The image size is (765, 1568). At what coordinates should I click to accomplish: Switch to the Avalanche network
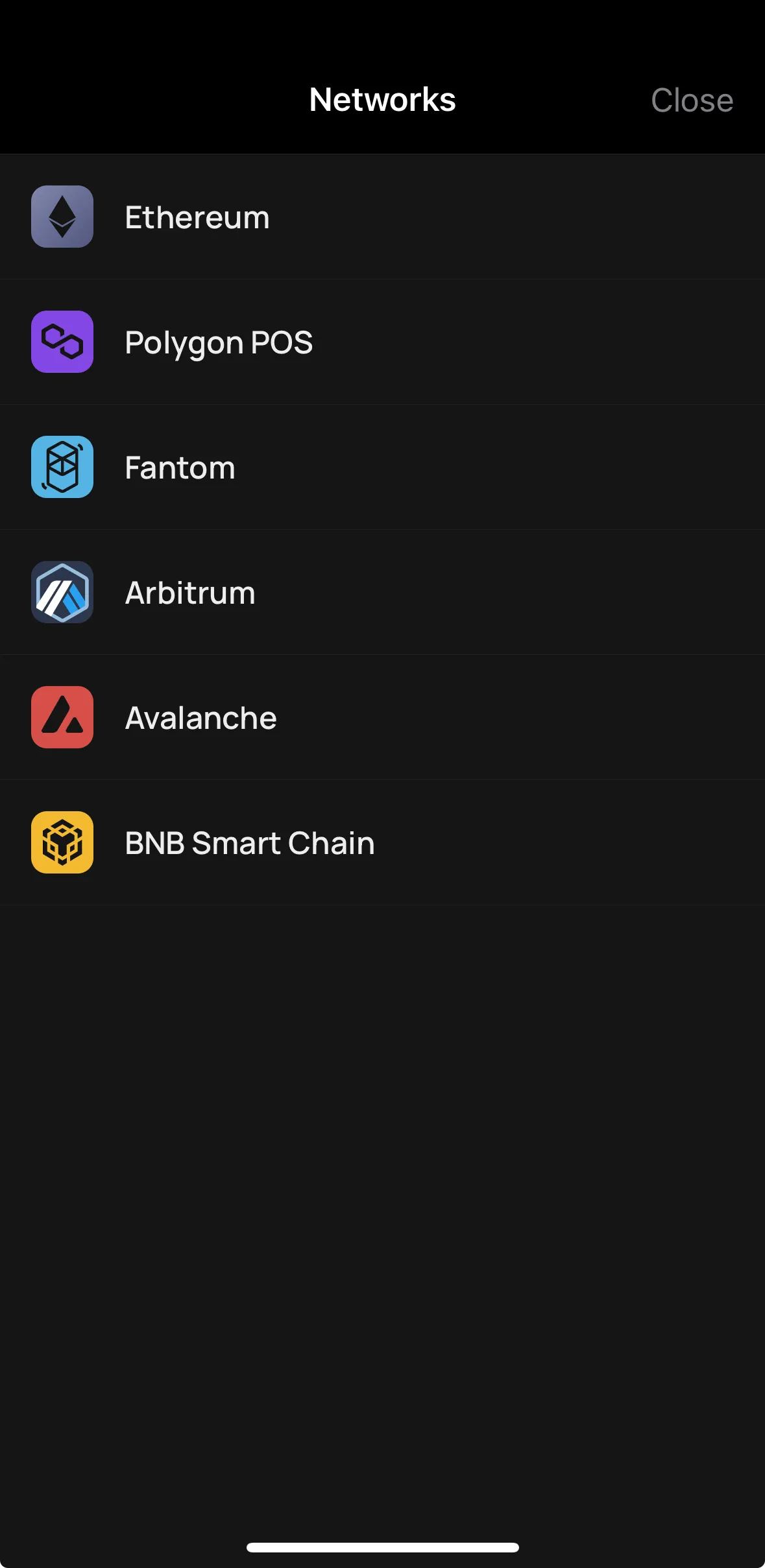(x=382, y=717)
